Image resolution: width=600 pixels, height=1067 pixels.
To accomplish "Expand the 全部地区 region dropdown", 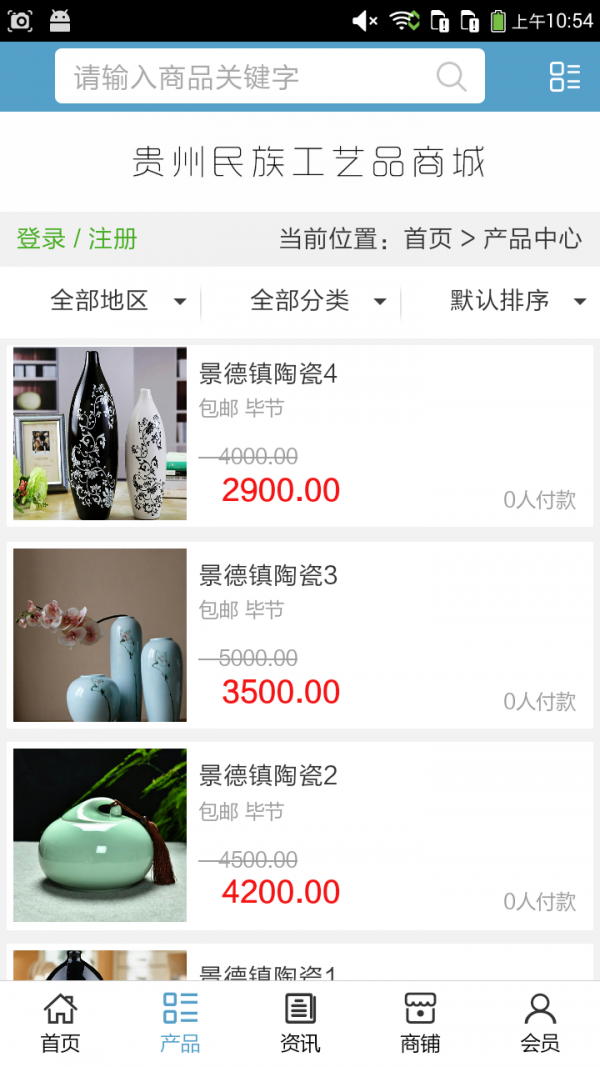I will tap(118, 300).
